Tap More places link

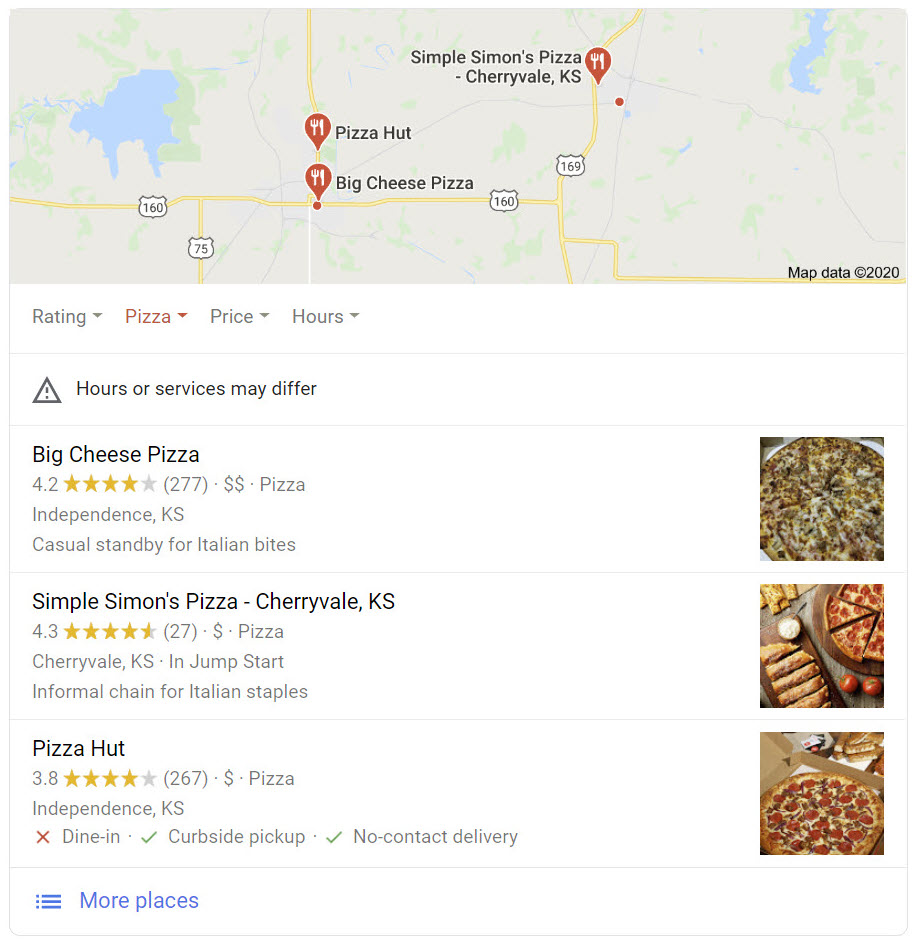click(138, 901)
